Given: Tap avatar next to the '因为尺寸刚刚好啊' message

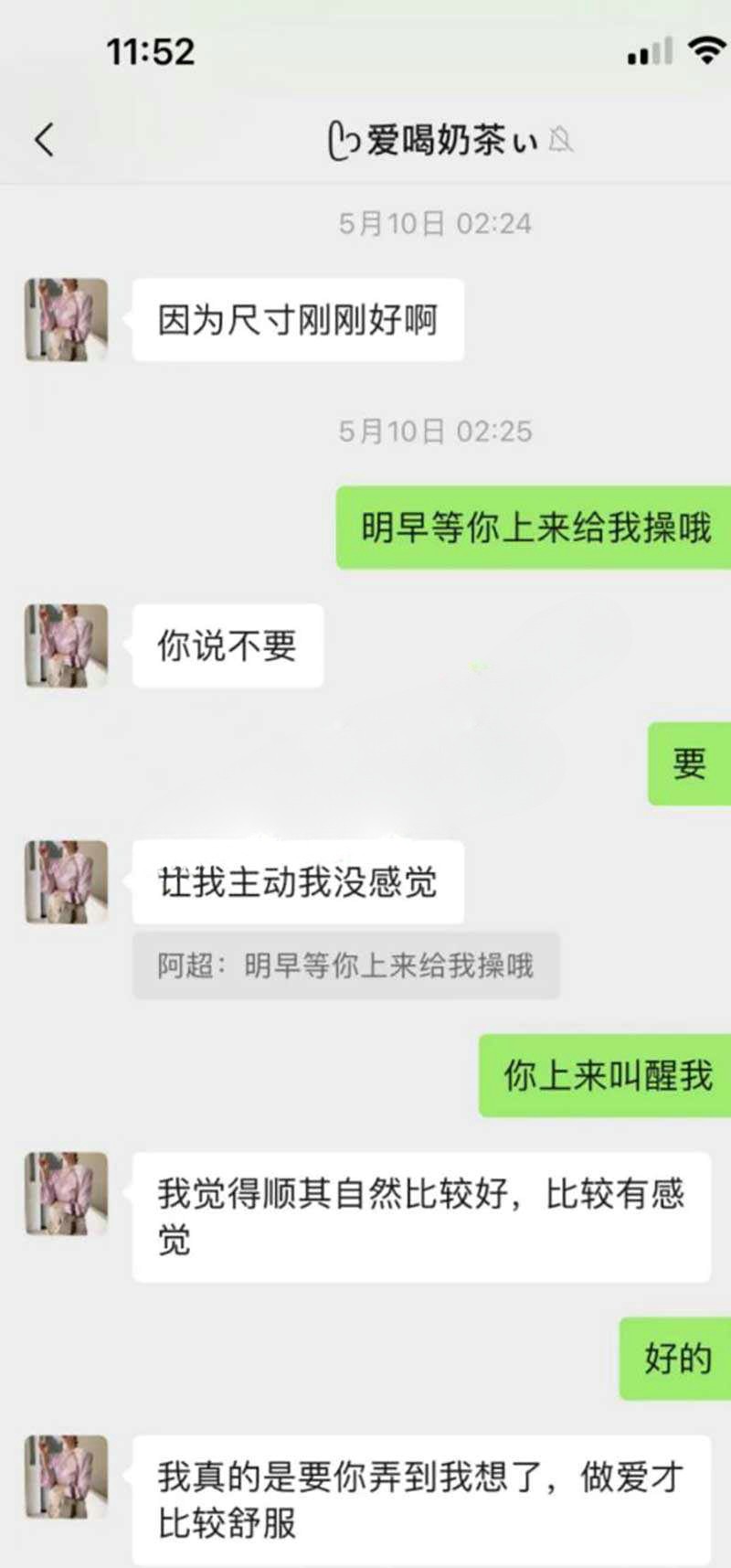Looking at the screenshot, I should tap(66, 320).
